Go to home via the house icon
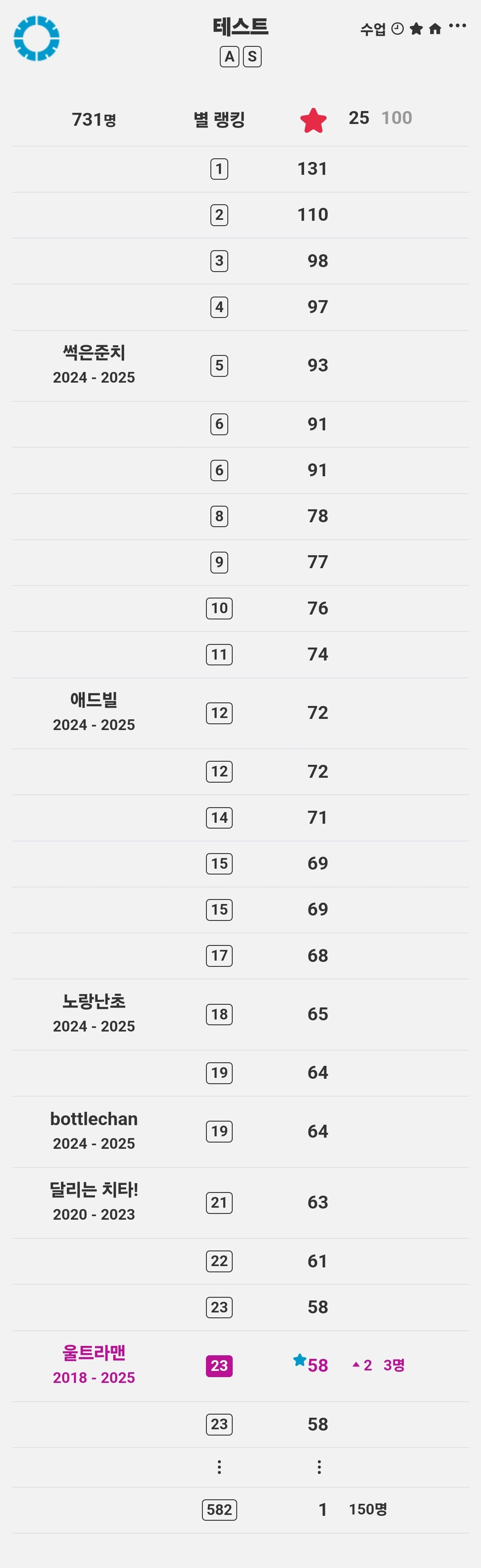 435,29
